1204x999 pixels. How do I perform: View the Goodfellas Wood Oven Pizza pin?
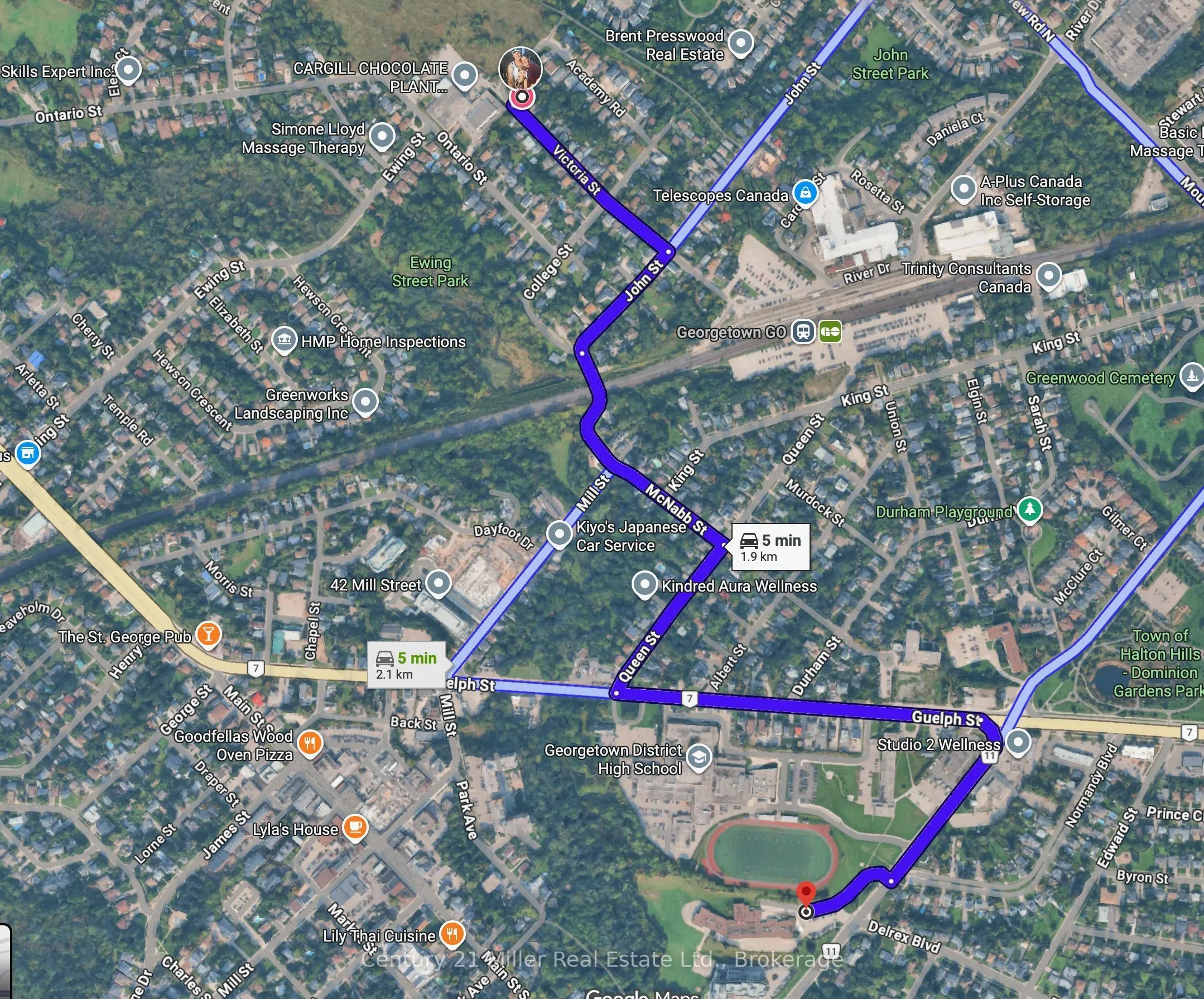point(310,745)
